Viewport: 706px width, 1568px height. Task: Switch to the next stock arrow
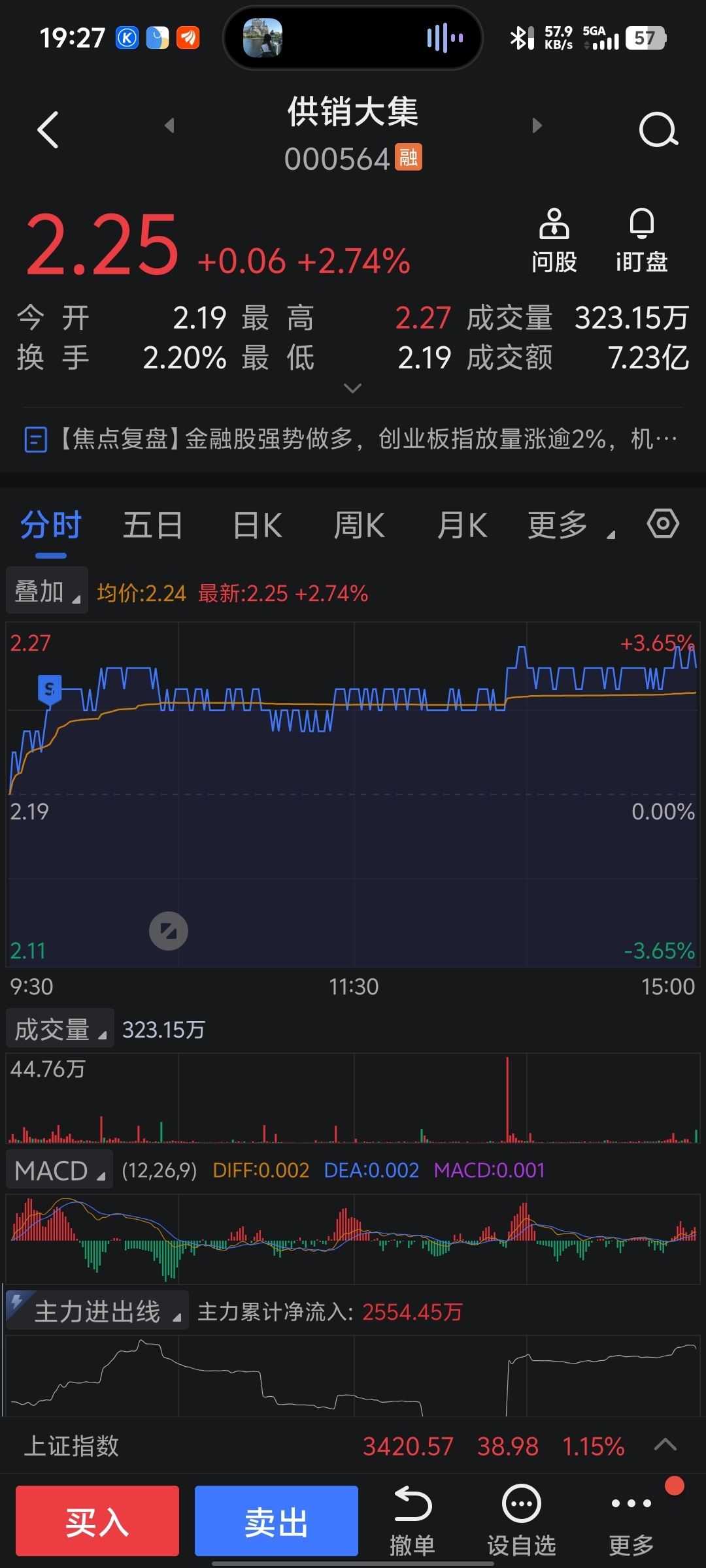point(537,125)
